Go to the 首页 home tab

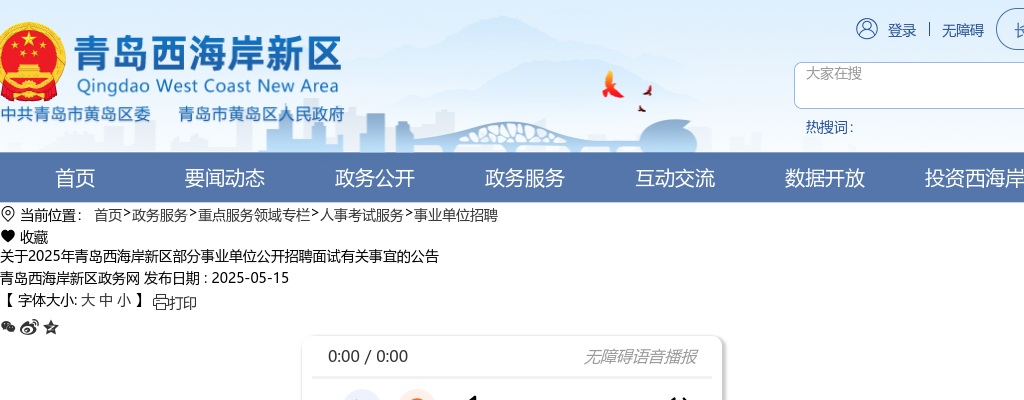(x=75, y=178)
